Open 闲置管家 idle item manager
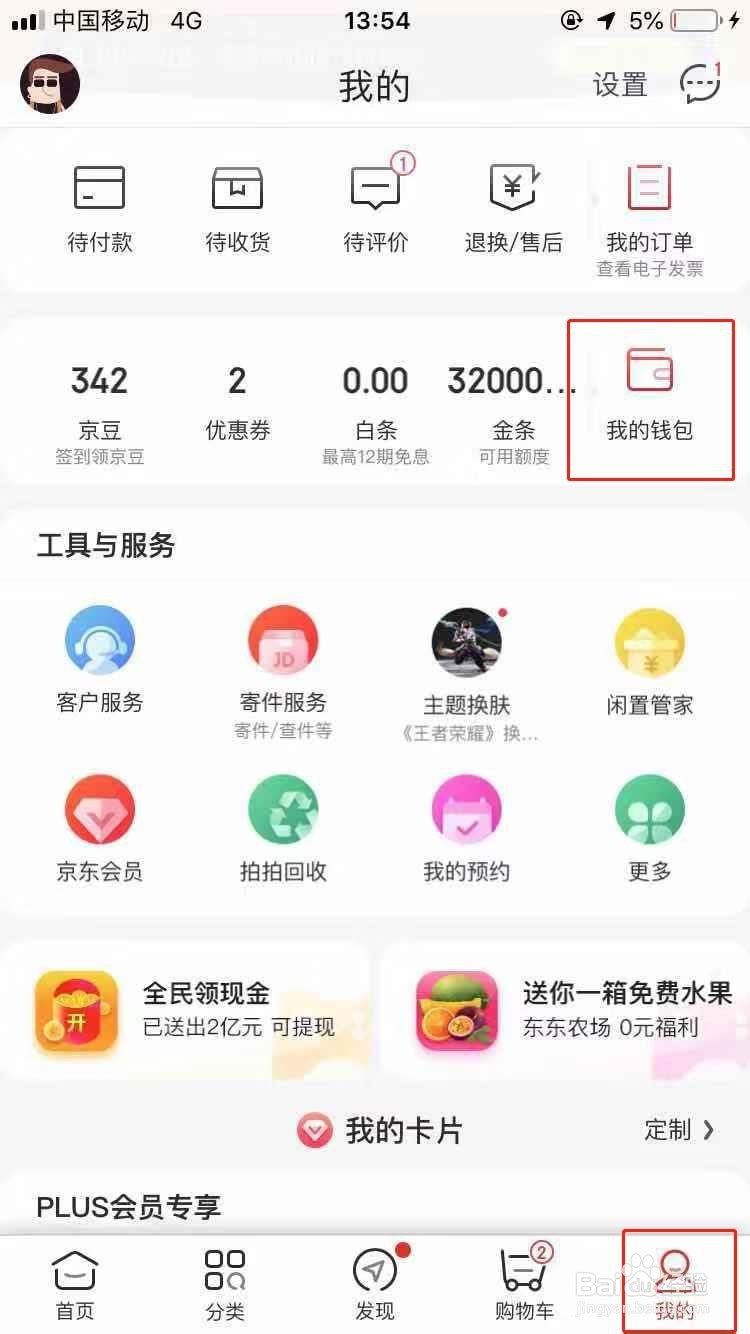 pyautogui.click(x=650, y=660)
